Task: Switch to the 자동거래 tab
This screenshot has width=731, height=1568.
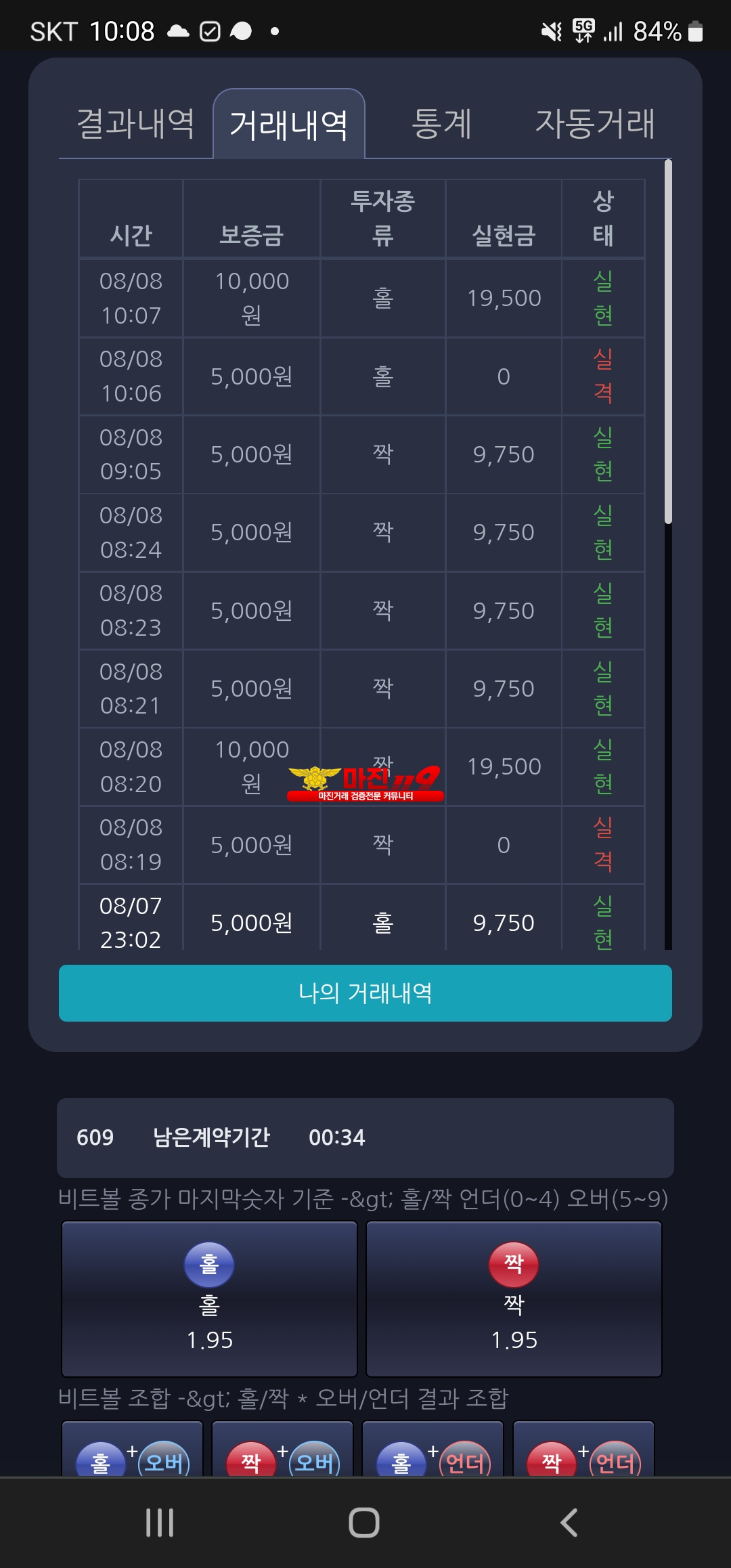Action: [x=595, y=125]
